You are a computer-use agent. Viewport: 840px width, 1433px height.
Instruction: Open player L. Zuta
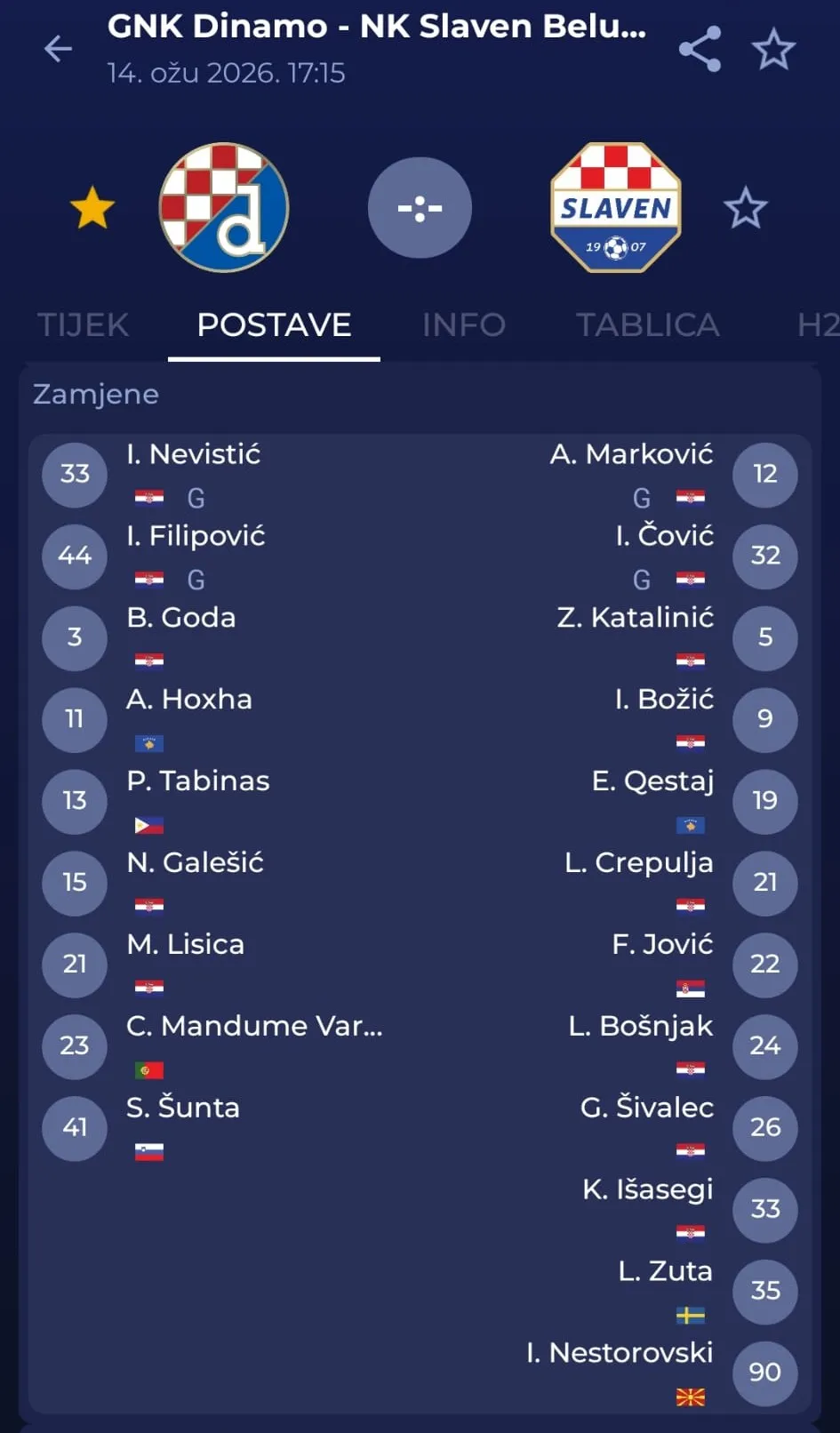point(665,1271)
